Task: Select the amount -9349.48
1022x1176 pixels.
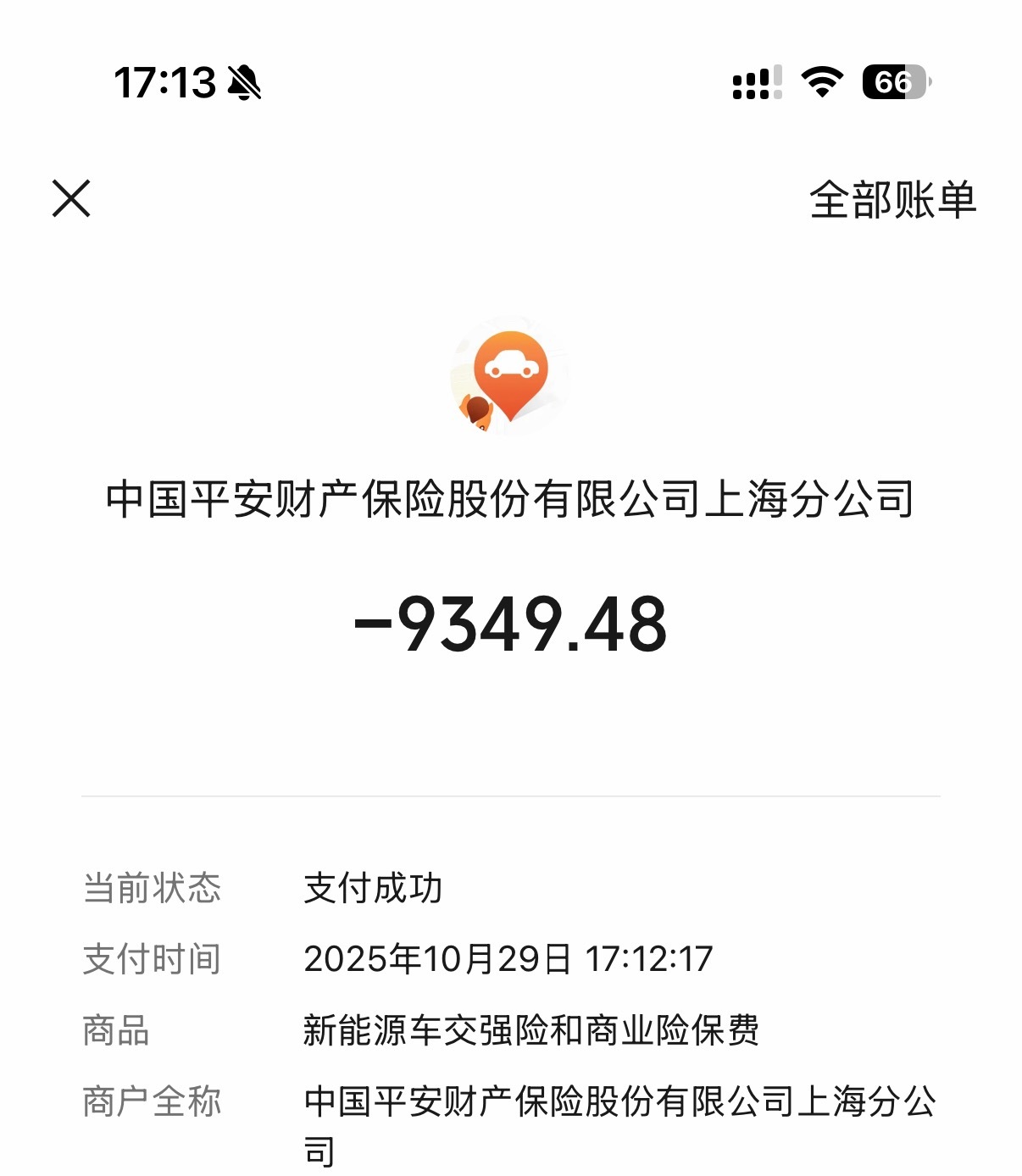Action: point(510,626)
